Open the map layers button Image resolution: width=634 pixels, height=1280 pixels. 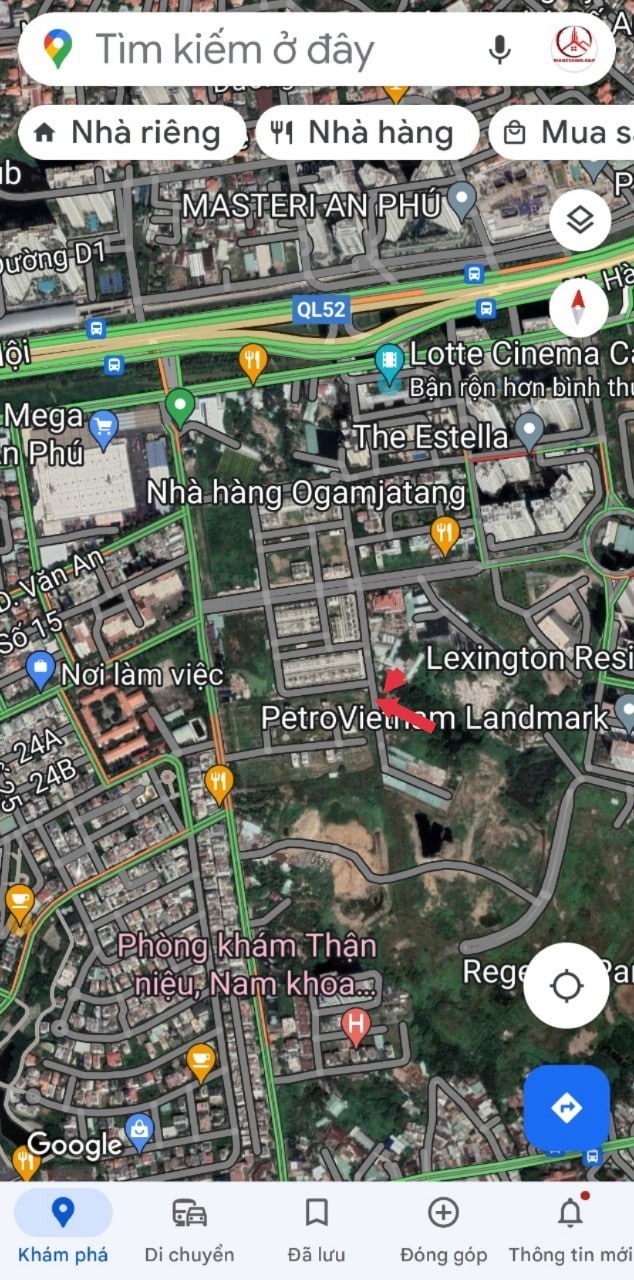tap(580, 220)
